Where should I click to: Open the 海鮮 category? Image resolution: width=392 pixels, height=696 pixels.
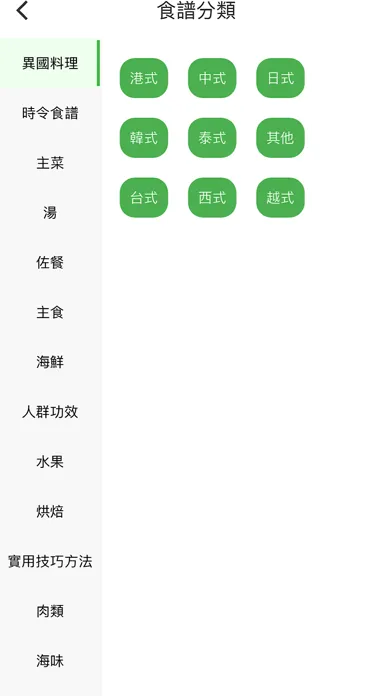(50, 362)
